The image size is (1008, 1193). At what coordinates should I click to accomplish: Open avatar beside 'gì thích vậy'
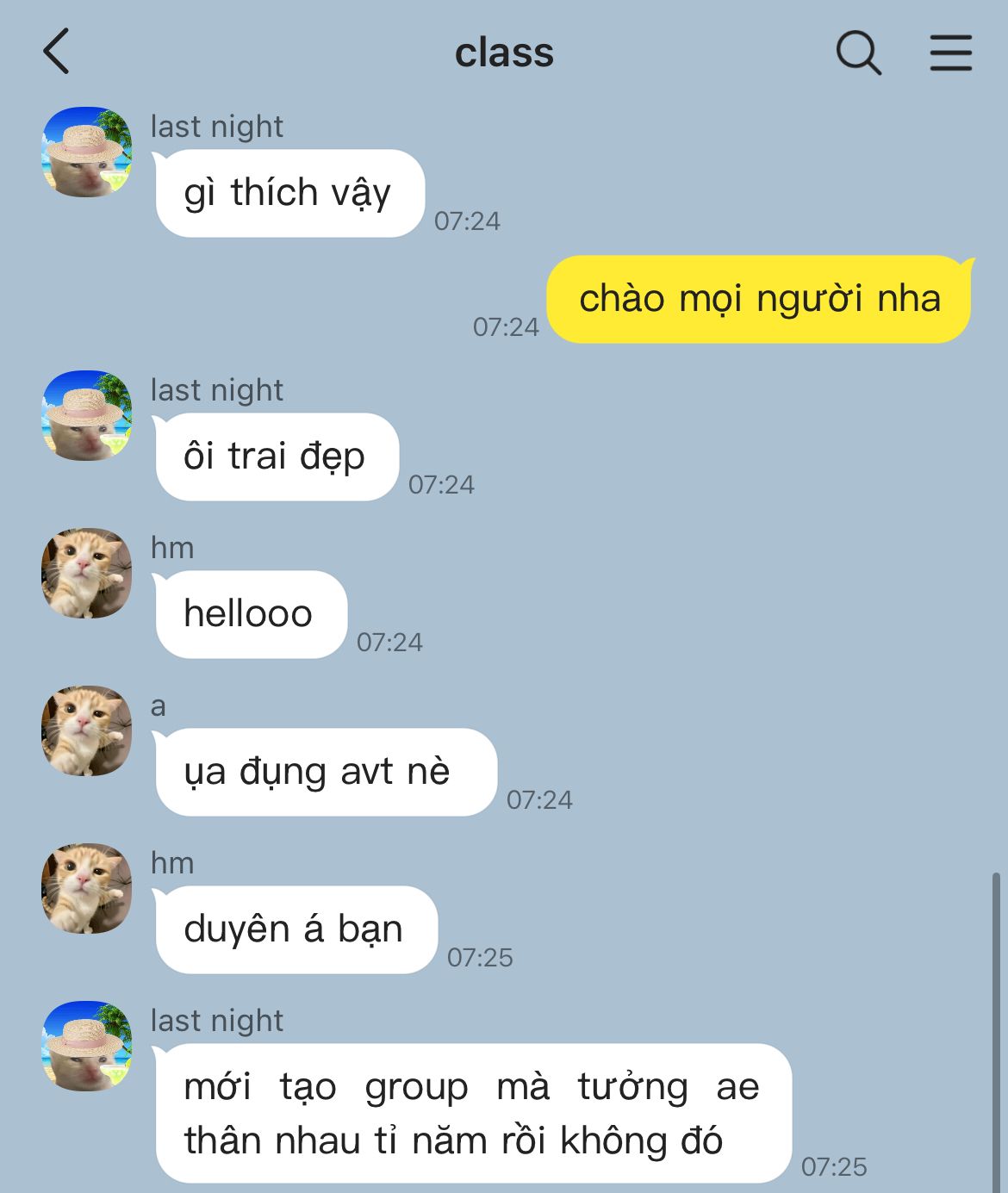86,152
